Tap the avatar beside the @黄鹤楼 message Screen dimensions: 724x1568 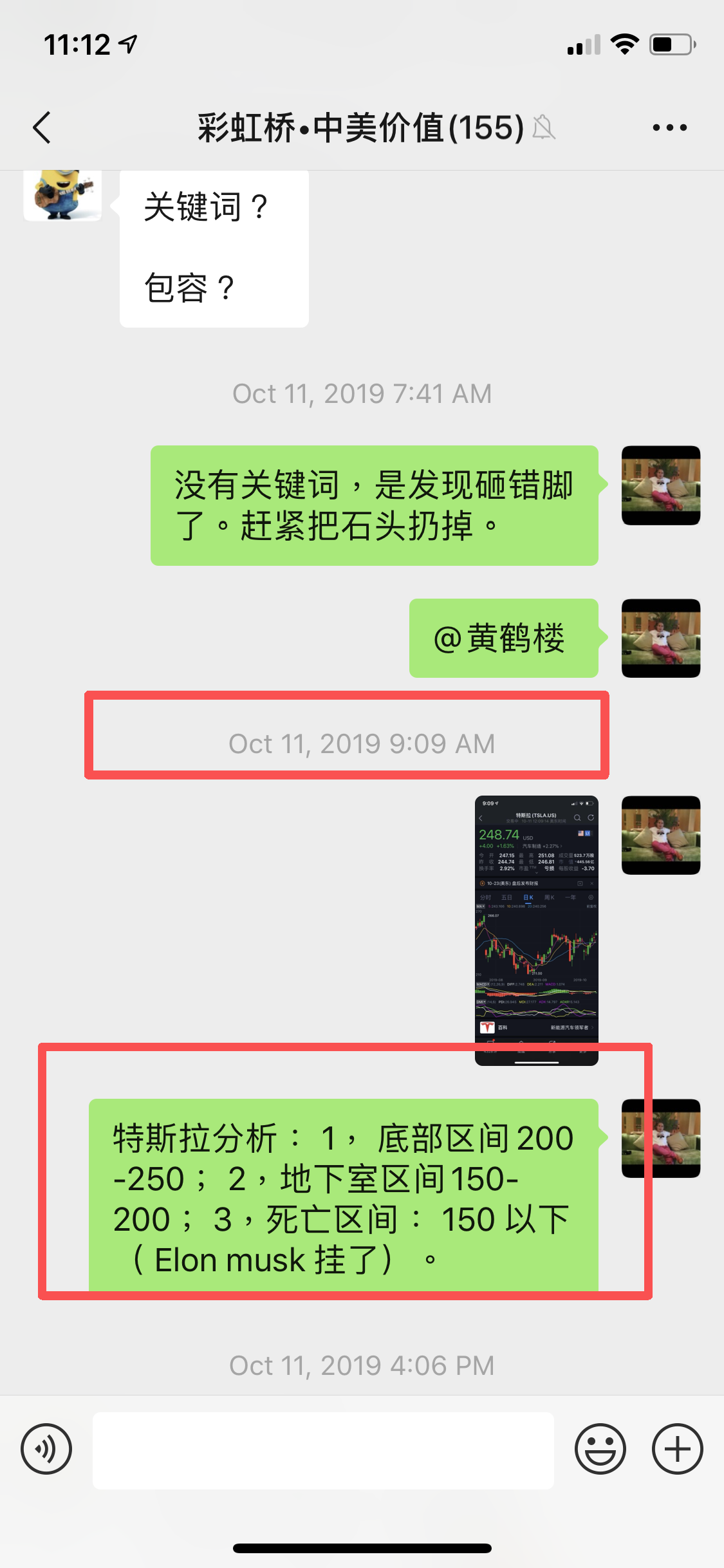[660, 638]
